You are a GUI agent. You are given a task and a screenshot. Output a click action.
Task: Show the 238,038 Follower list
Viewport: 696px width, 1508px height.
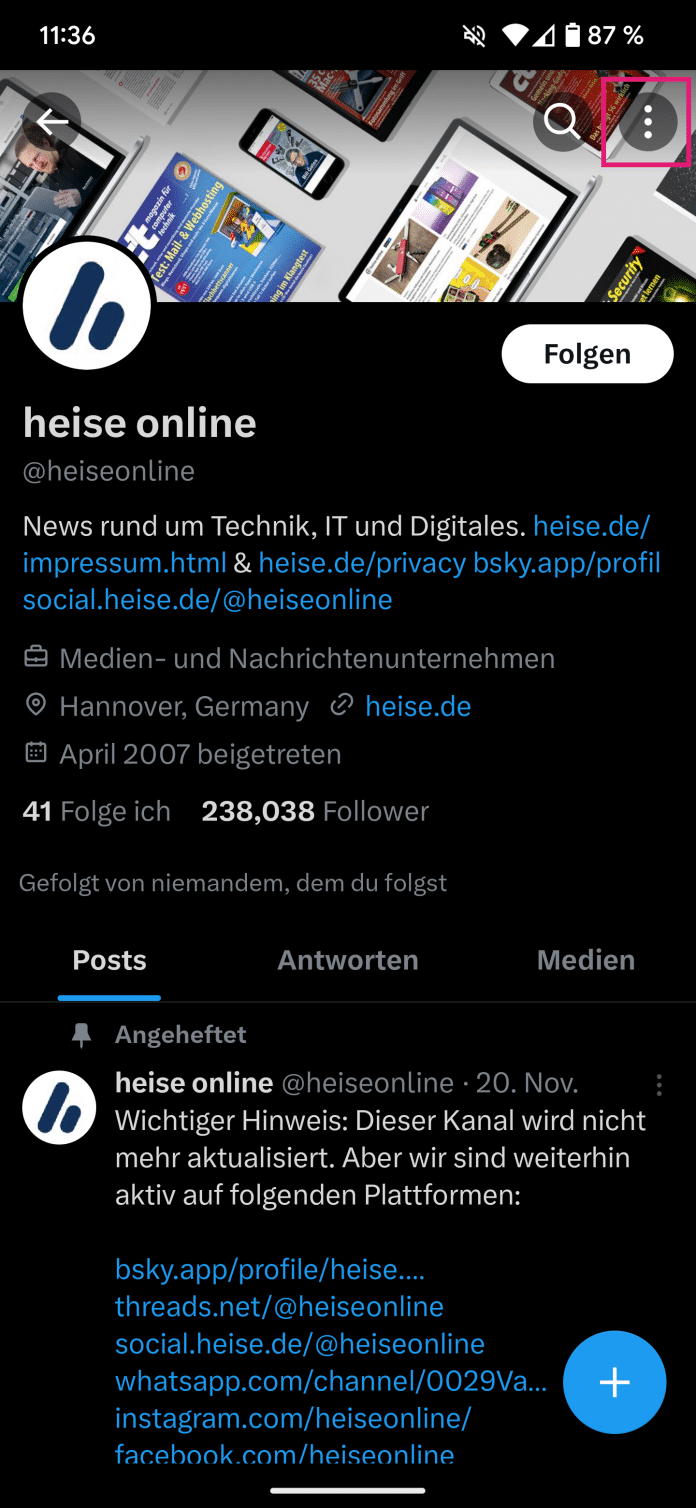click(315, 811)
